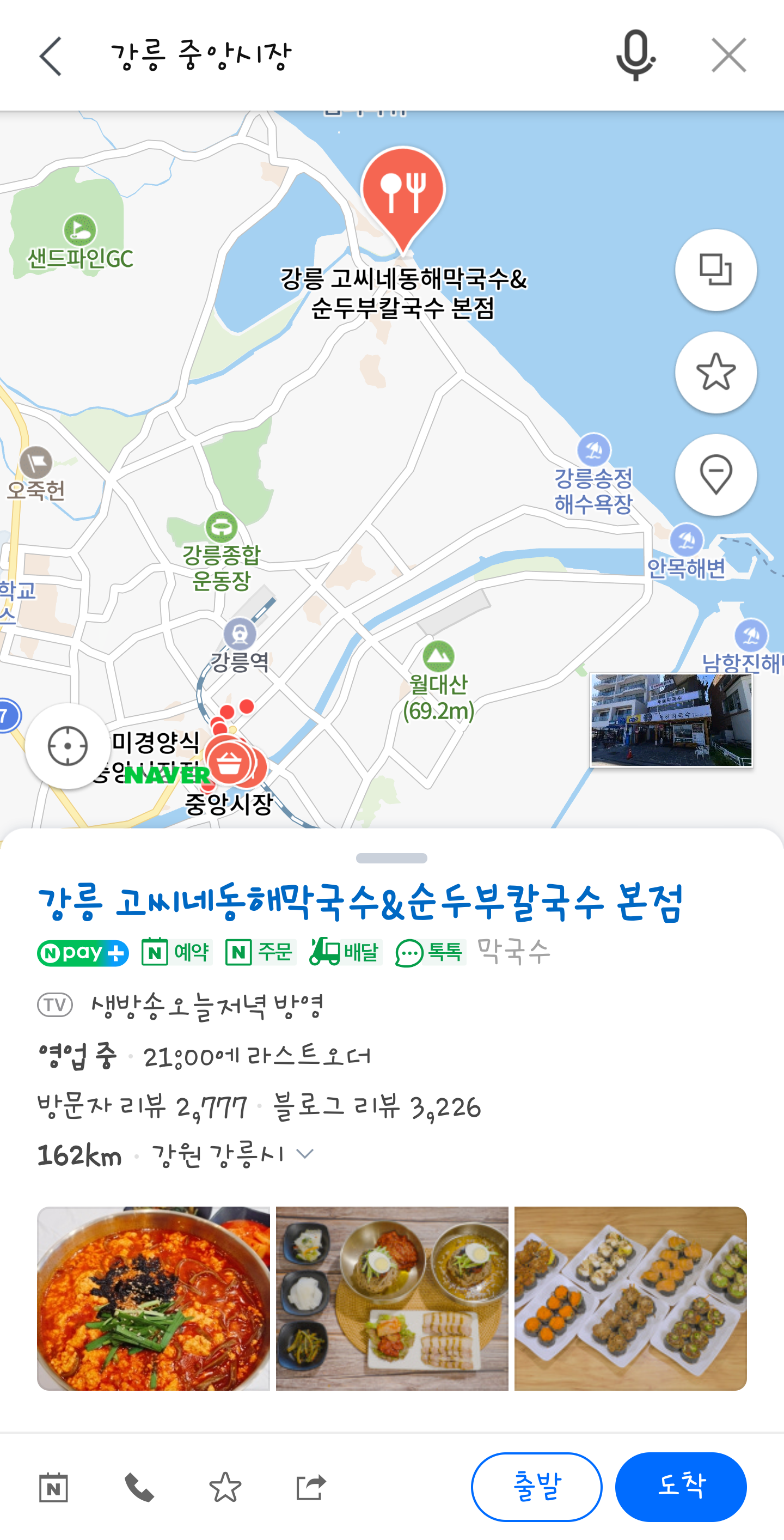Edit the 강릉 중앙시장 search field
This screenshot has width=784, height=1540.
[347, 55]
